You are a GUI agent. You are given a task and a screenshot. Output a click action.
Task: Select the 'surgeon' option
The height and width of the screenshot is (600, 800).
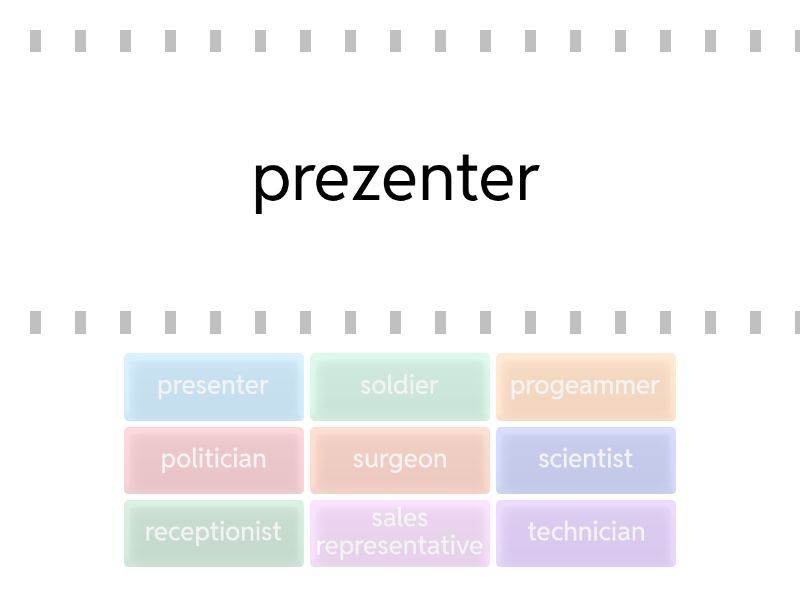[x=399, y=460]
